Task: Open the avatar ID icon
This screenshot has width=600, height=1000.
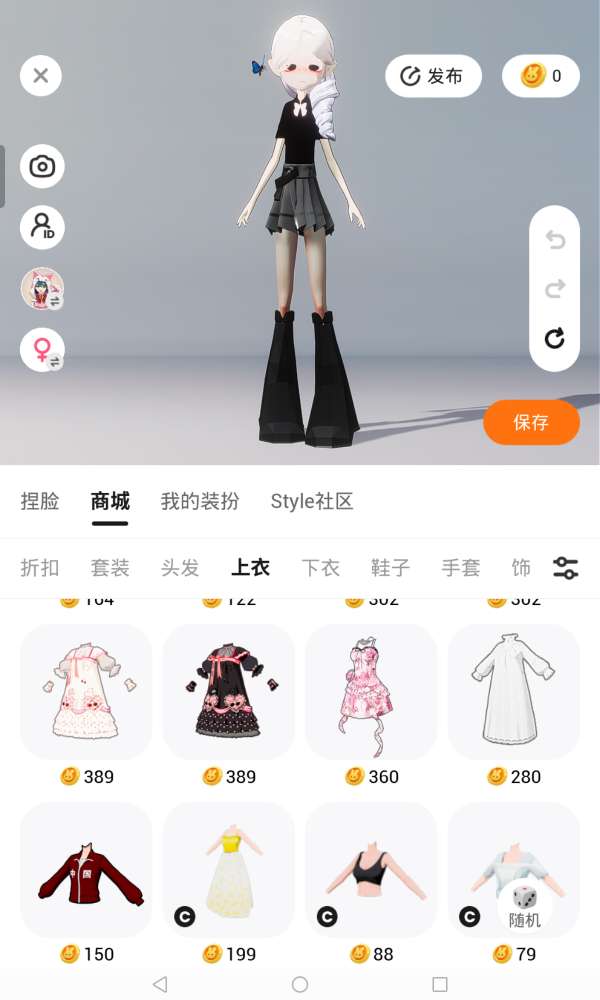Action: [x=42, y=227]
